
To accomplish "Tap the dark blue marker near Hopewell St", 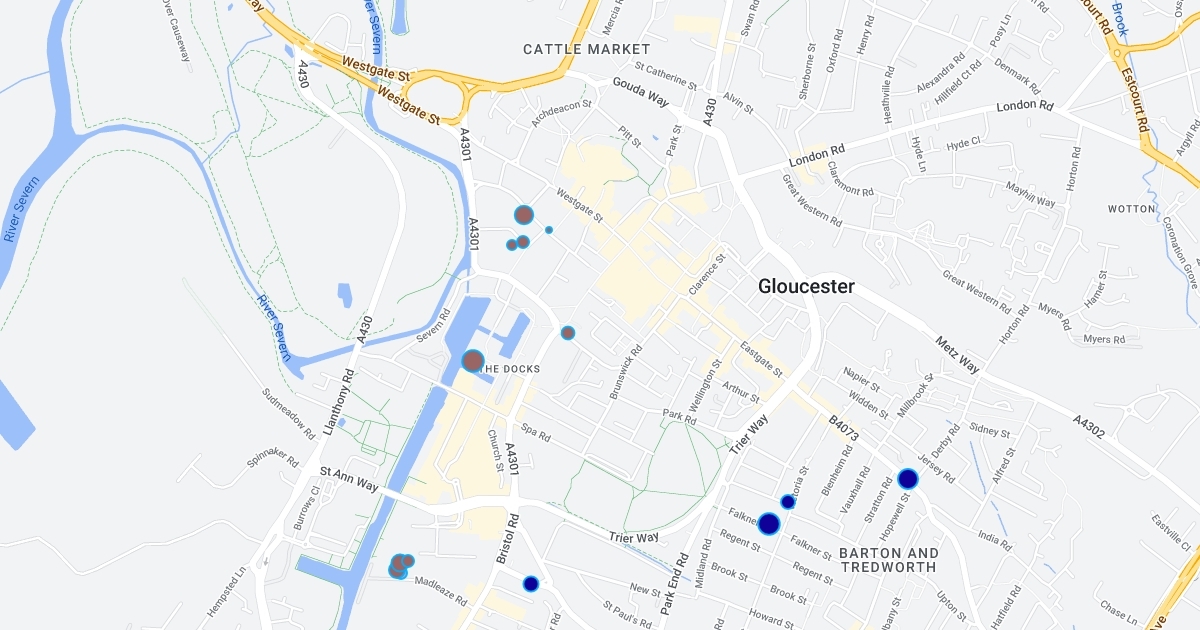I will (x=907, y=479).
